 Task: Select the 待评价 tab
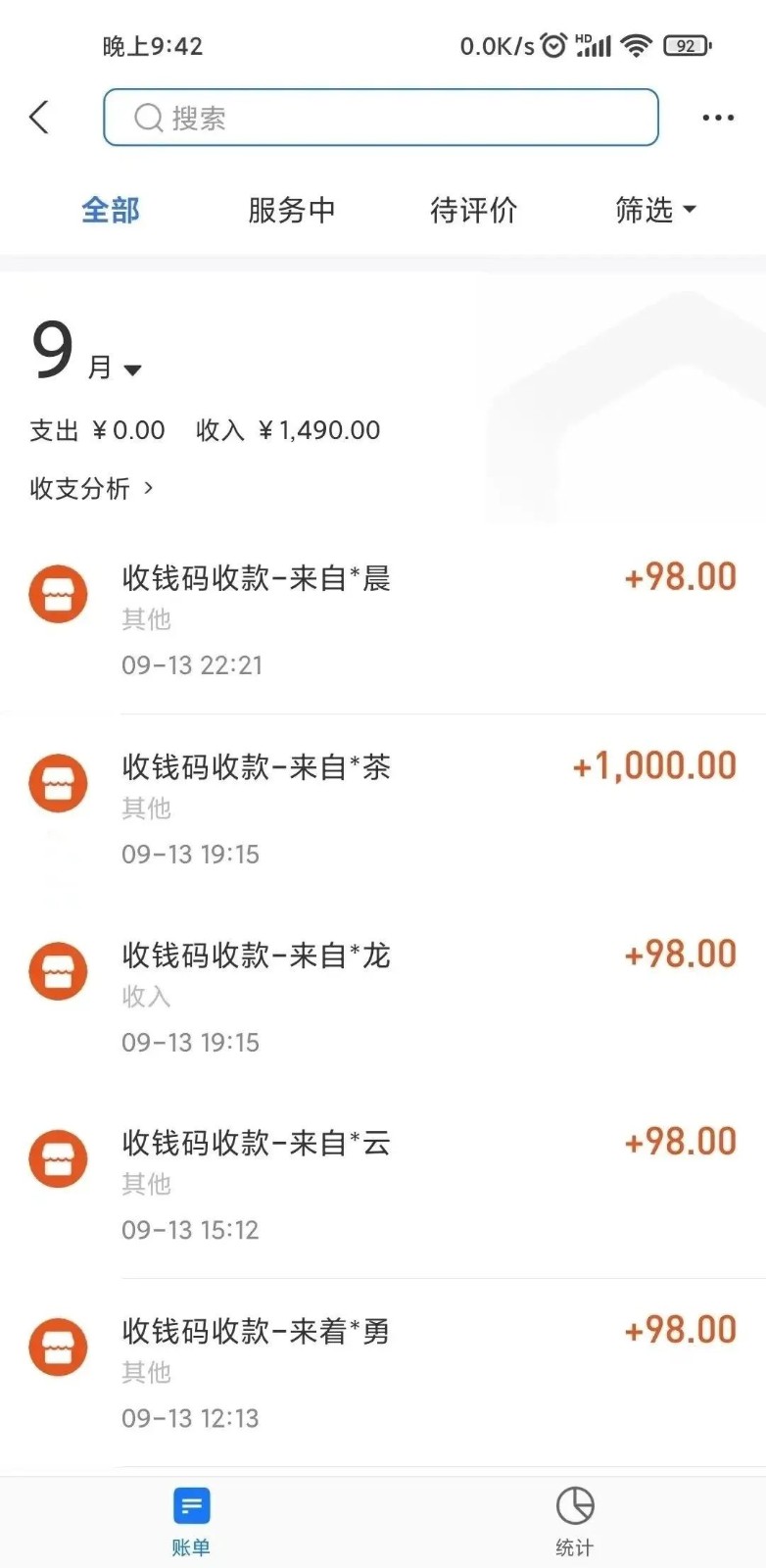tap(473, 210)
